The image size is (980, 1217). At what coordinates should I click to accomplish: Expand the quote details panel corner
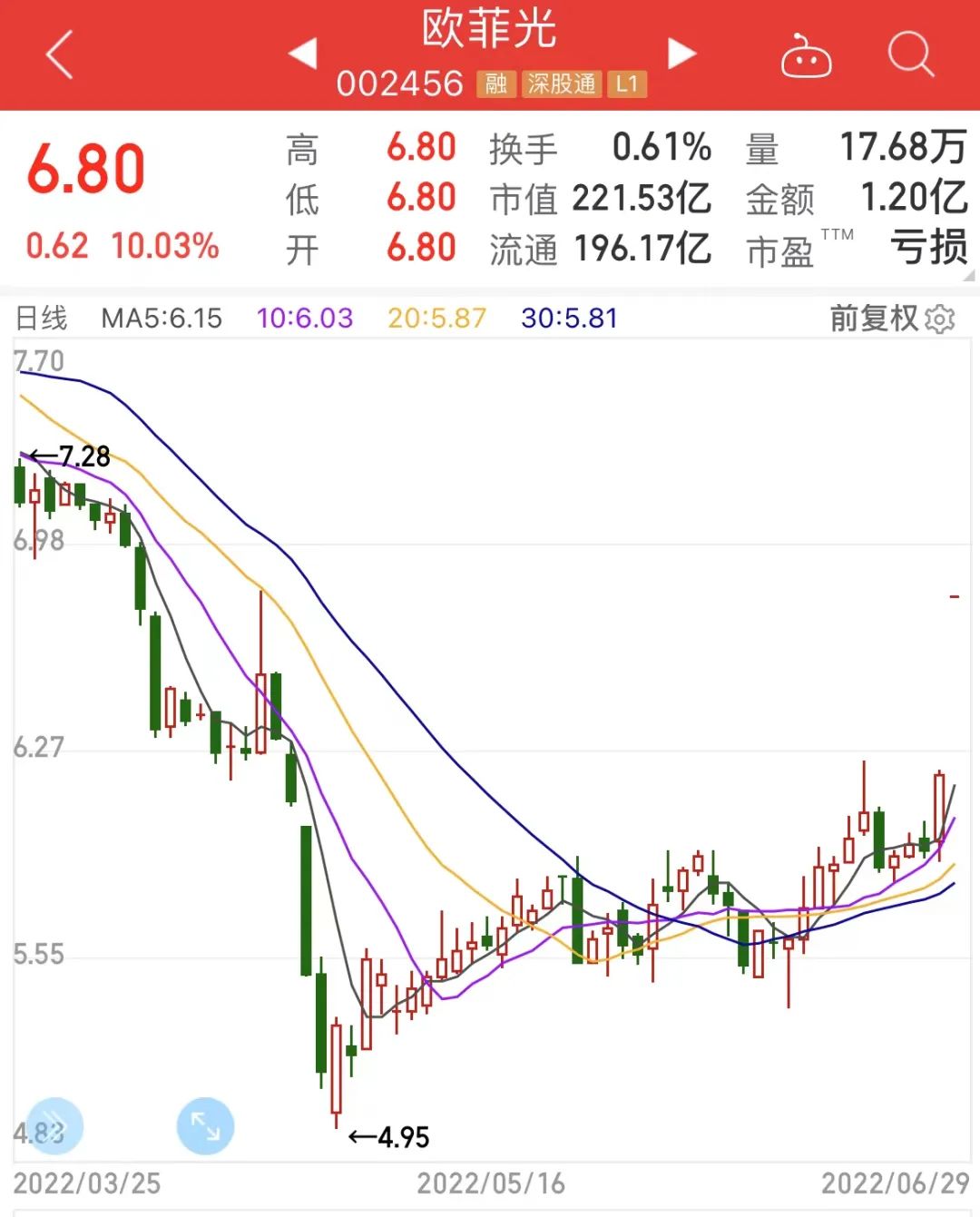(x=968, y=275)
